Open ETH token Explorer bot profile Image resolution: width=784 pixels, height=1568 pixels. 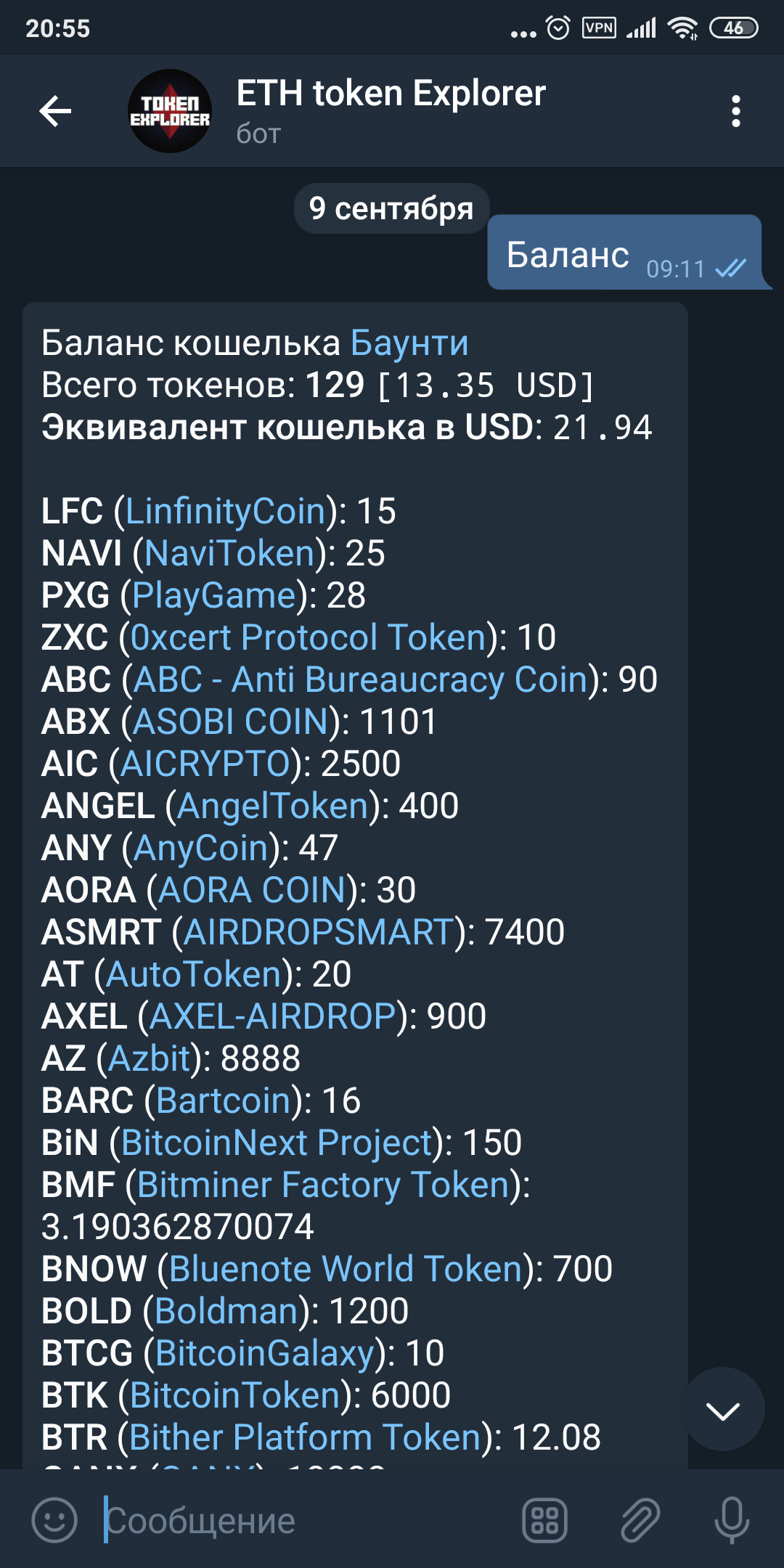tap(391, 110)
